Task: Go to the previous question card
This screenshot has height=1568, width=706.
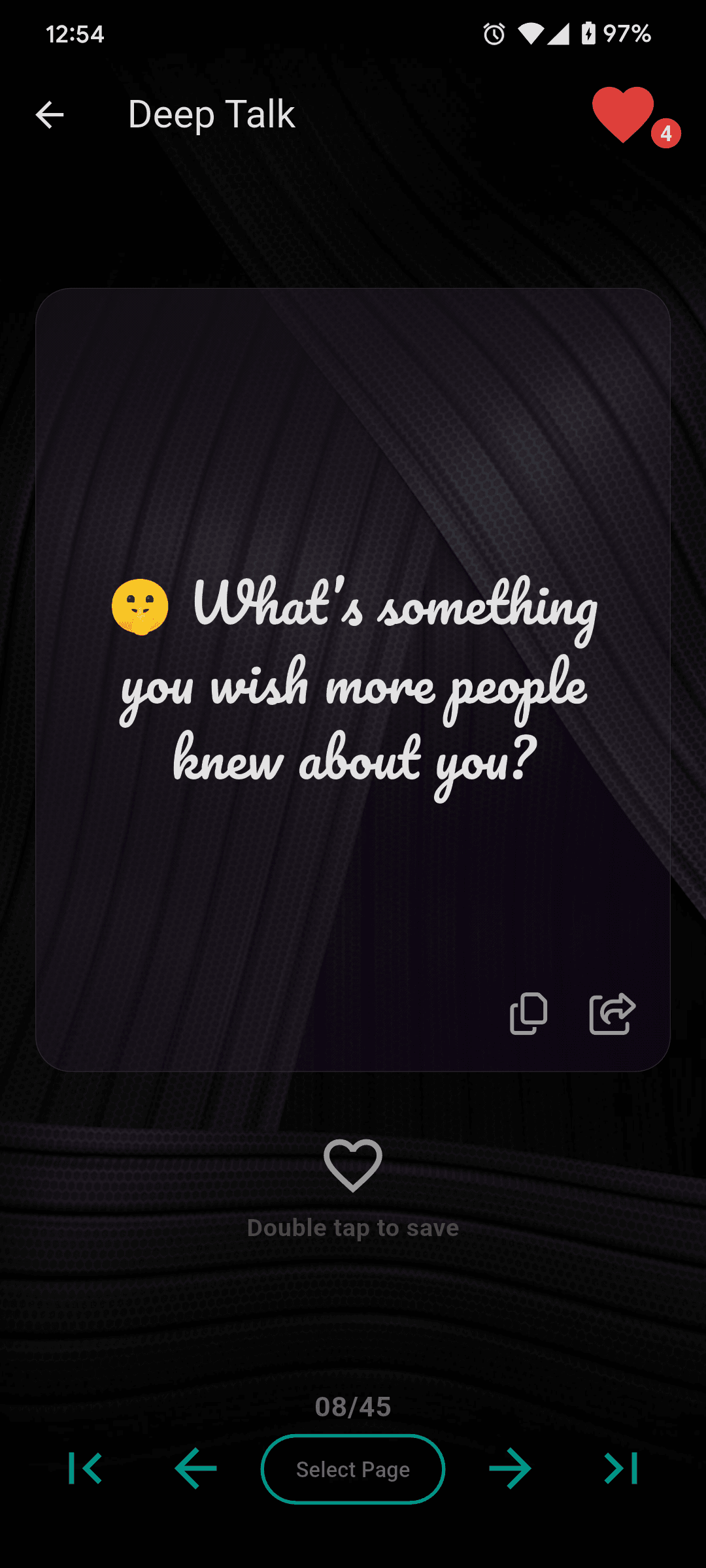Action: click(x=194, y=1469)
